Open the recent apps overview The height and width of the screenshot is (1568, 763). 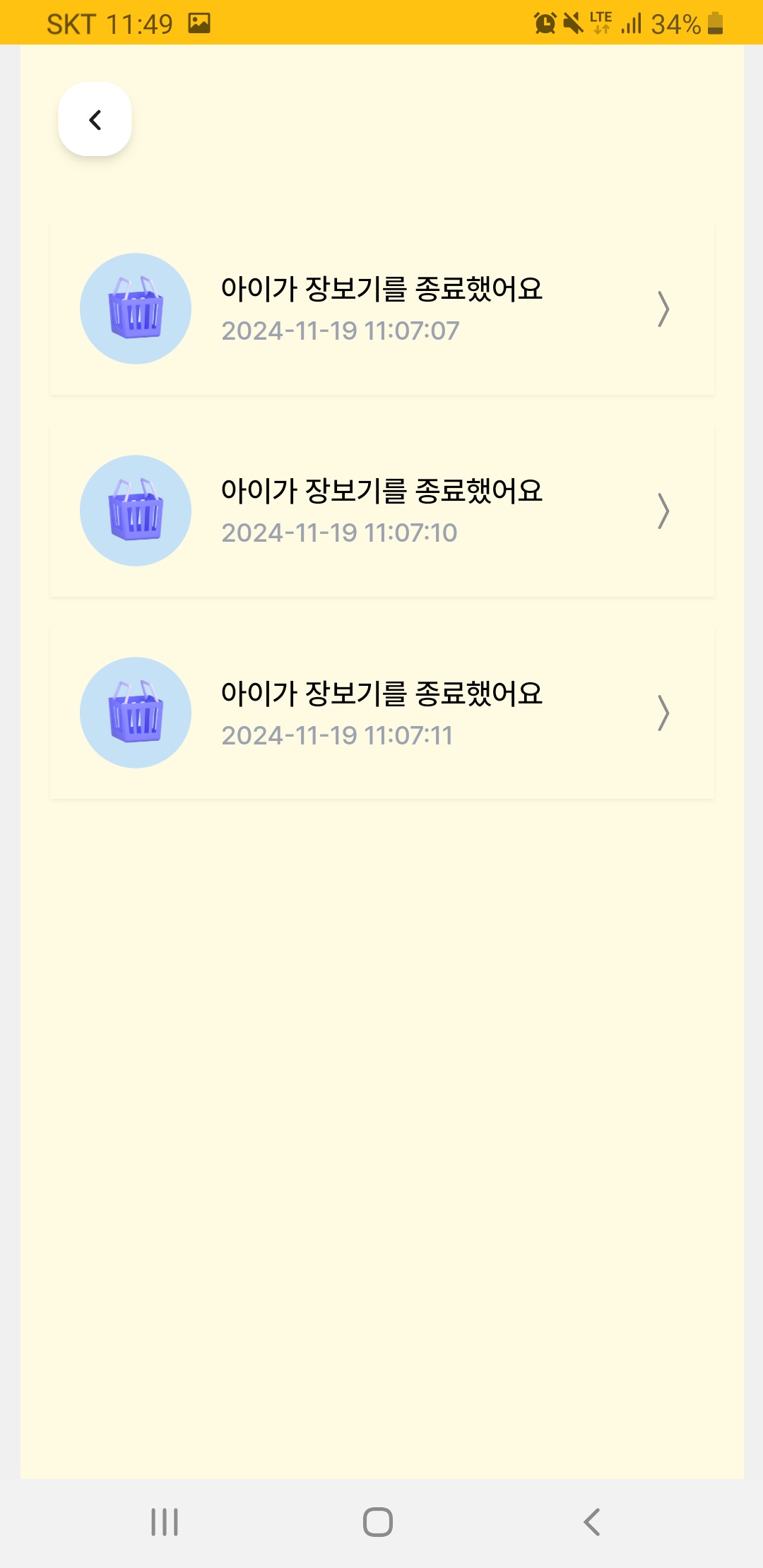click(165, 1522)
